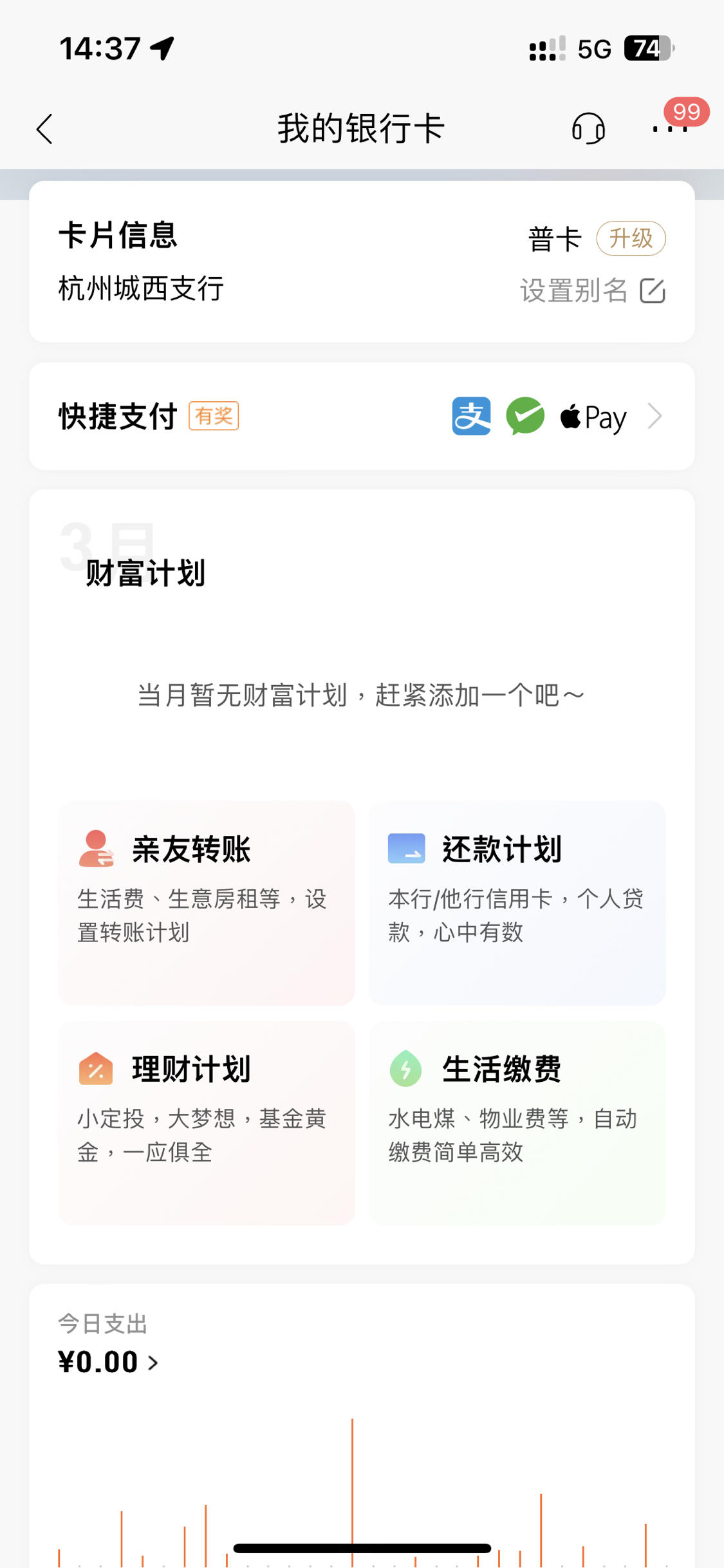The width and height of the screenshot is (724, 1568).
Task: View 今日支出 ¥0.00 details
Action: (x=108, y=1362)
